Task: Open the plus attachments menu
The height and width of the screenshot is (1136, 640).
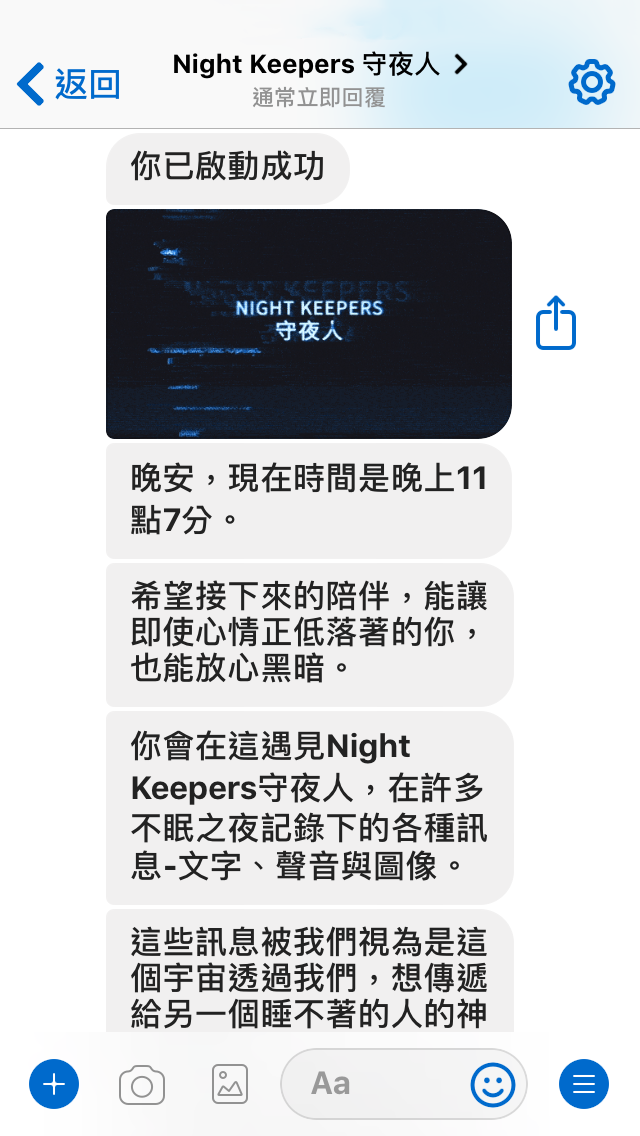Action: 54,1084
